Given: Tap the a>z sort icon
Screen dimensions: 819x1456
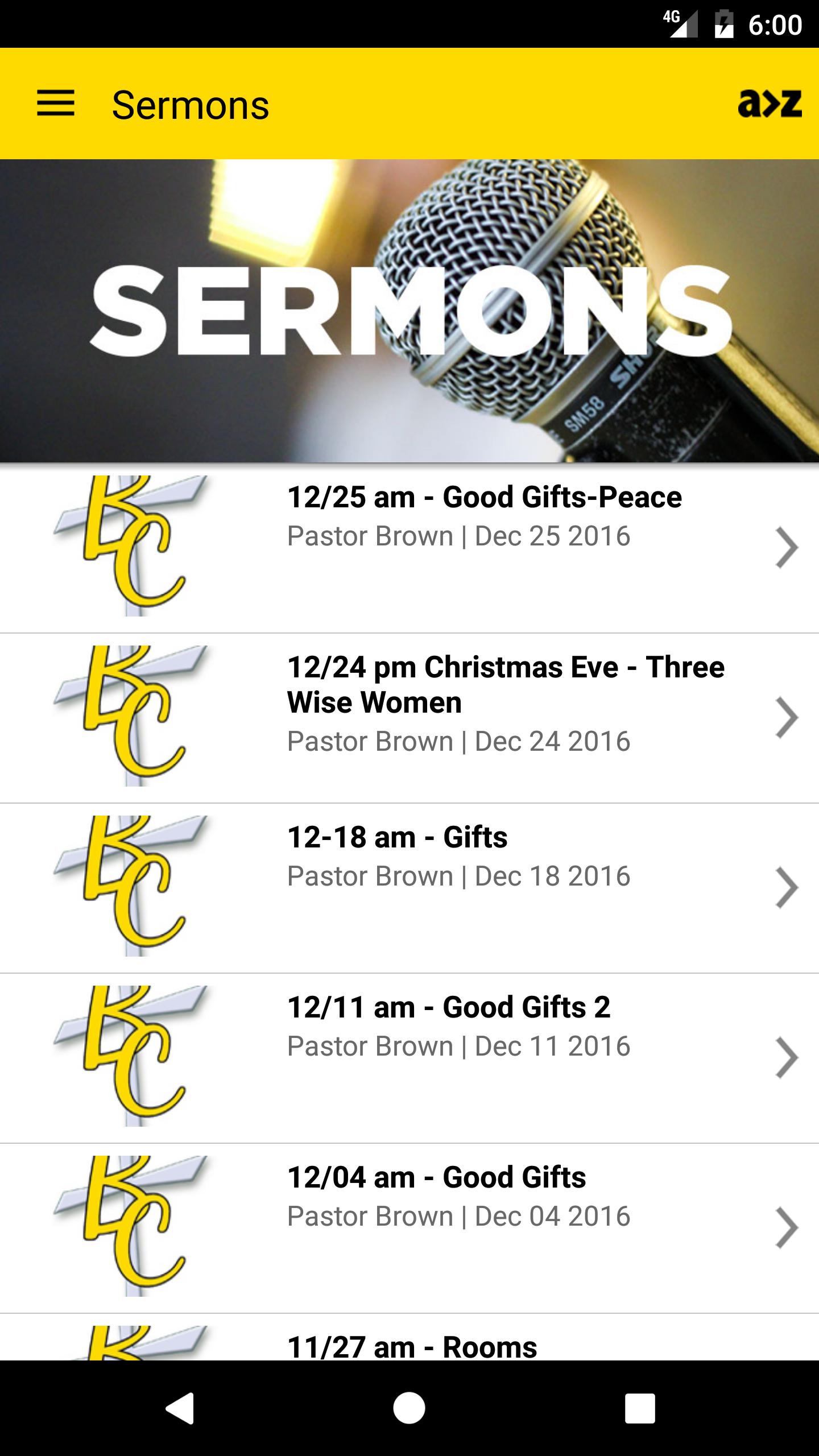Looking at the screenshot, I should [770, 104].
